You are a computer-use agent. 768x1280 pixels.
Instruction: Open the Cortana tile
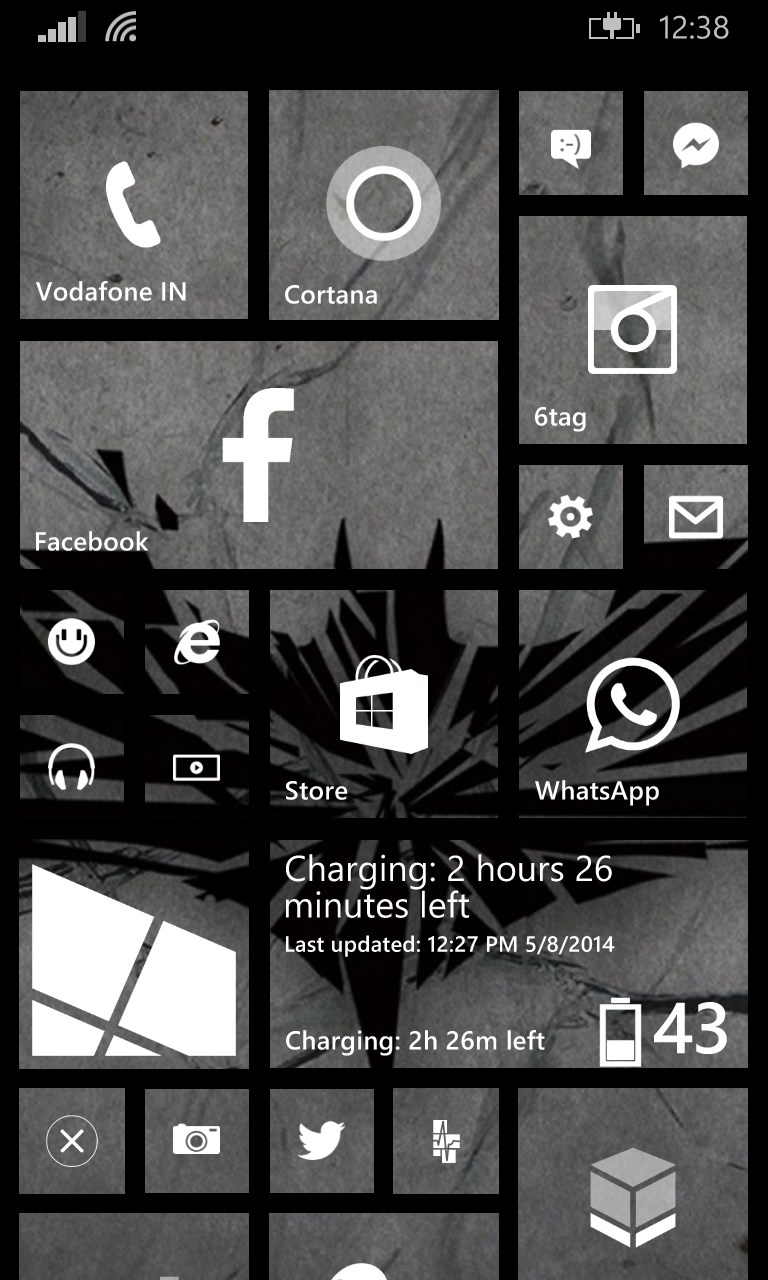pyautogui.click(x=383, y=204)
